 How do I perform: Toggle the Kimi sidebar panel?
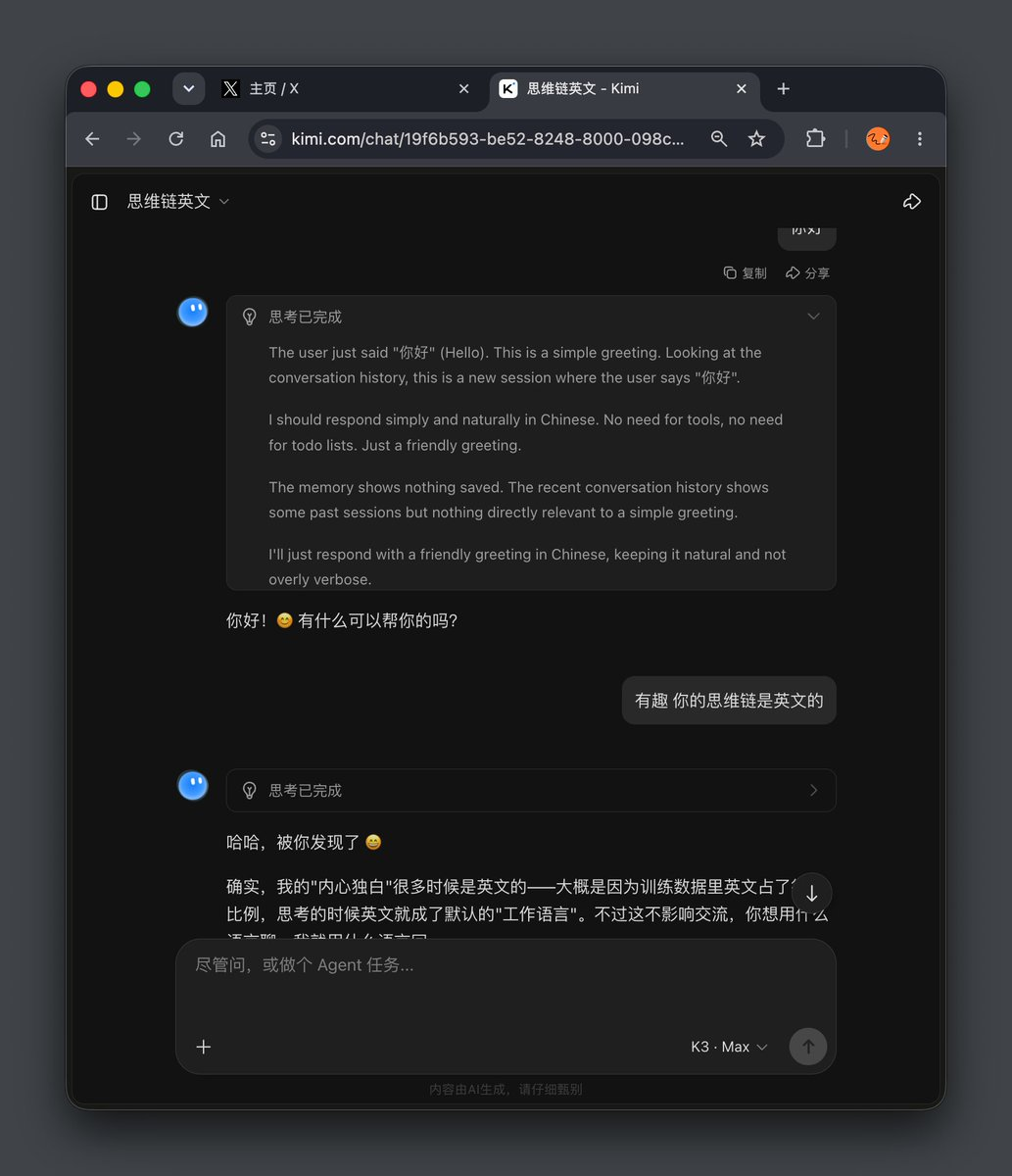(99, 202)
